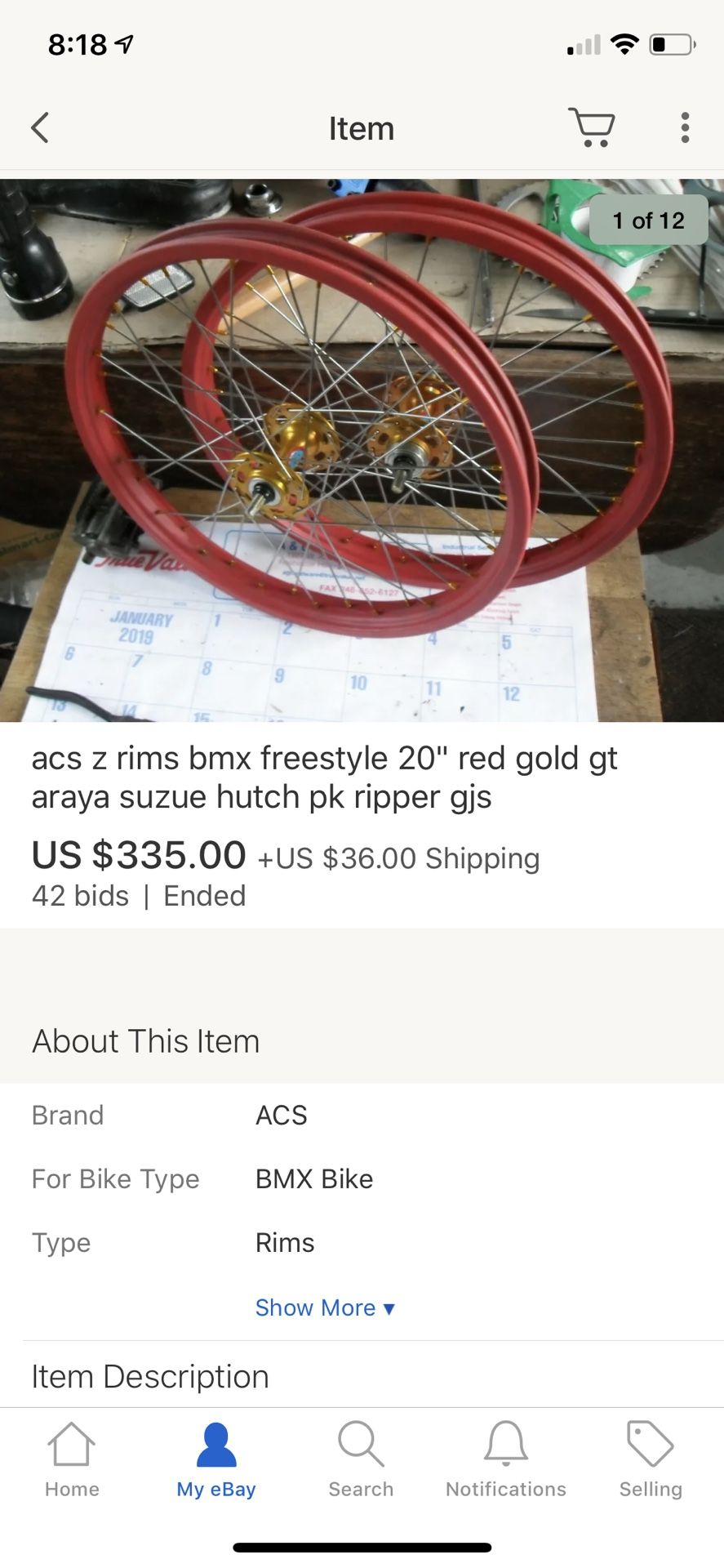The height and width of the screenshot is (1568, 724).
Task: Tap the back arrow to return
Action: tap(39, 127)
